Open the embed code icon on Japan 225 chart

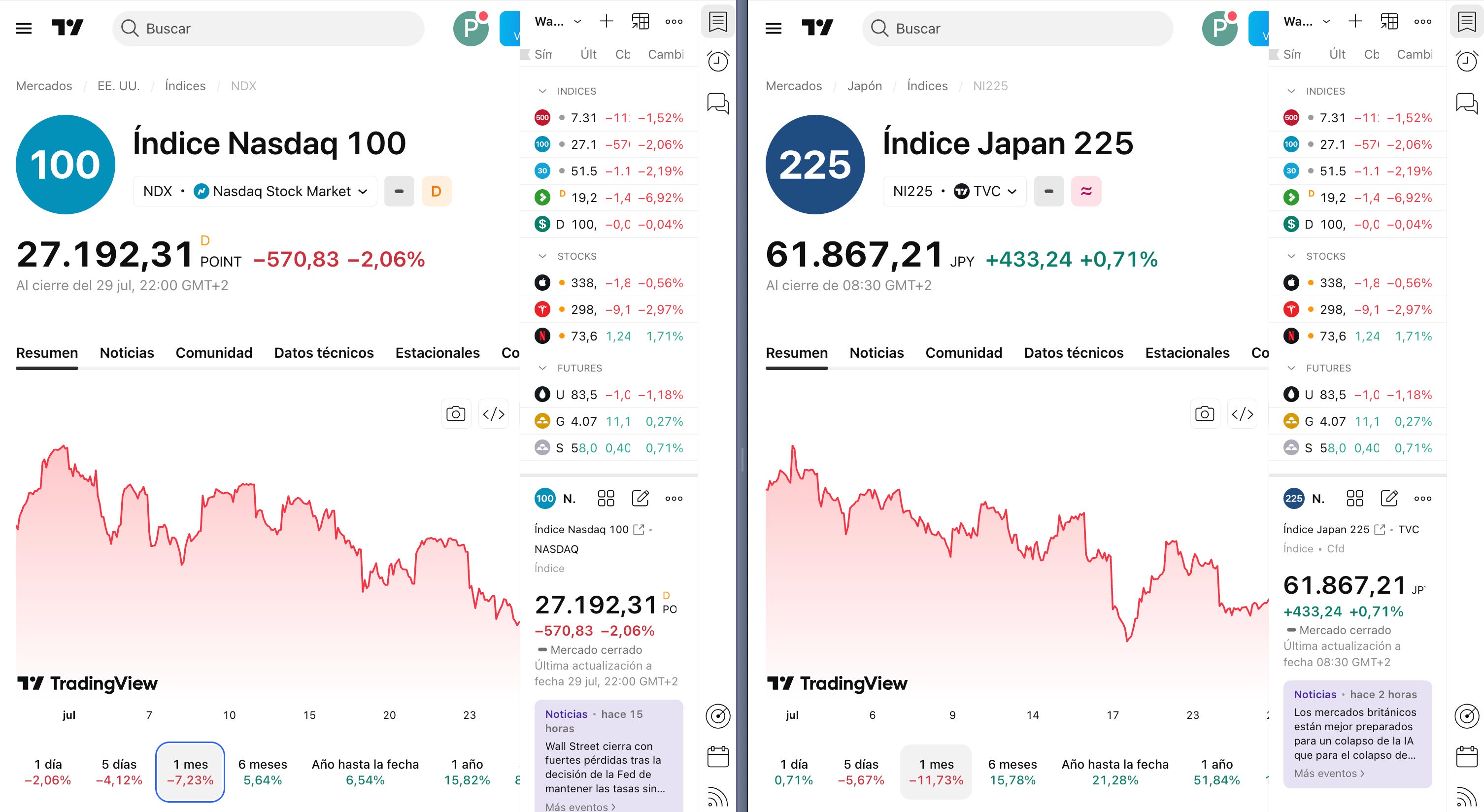point(1242,414)
